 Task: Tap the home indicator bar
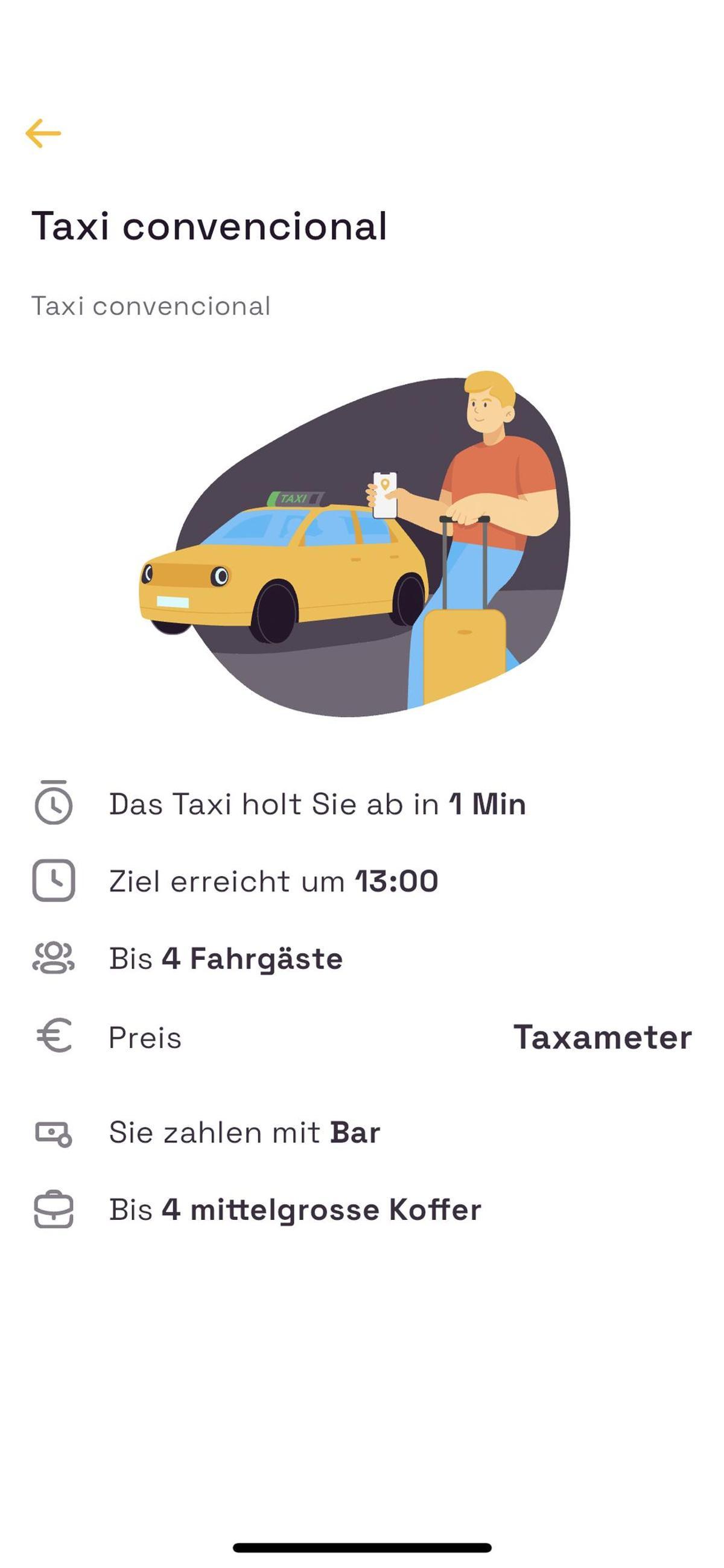[361, 1547]
